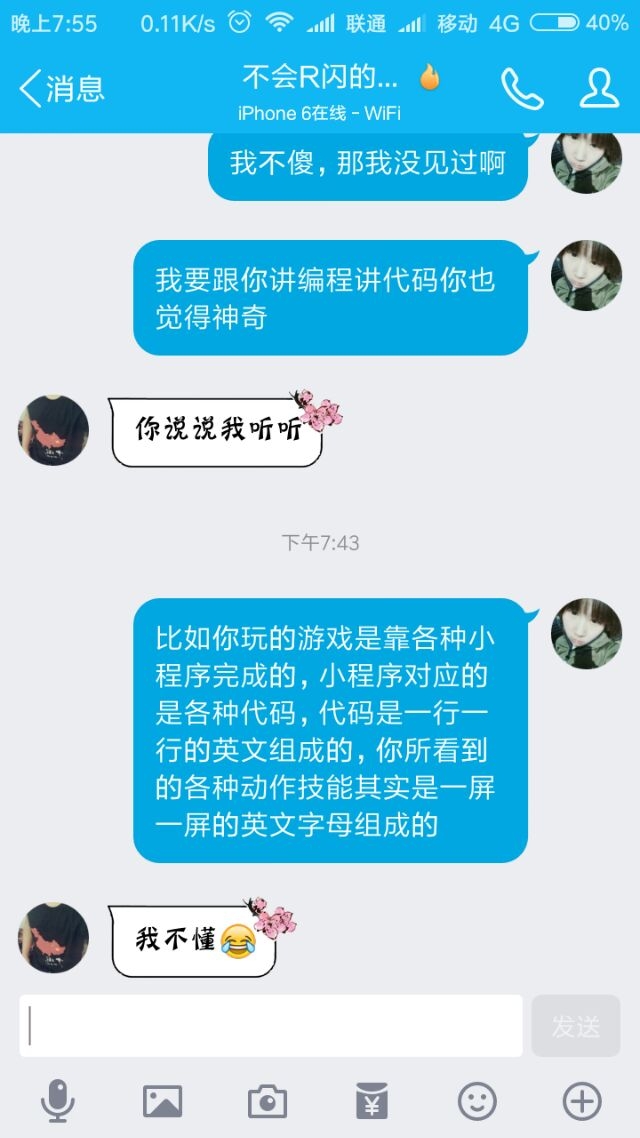Screen dimensions: 640x1138
Task: Tap my avatar beside 我不傻 message
Action: tap(586, 163)
